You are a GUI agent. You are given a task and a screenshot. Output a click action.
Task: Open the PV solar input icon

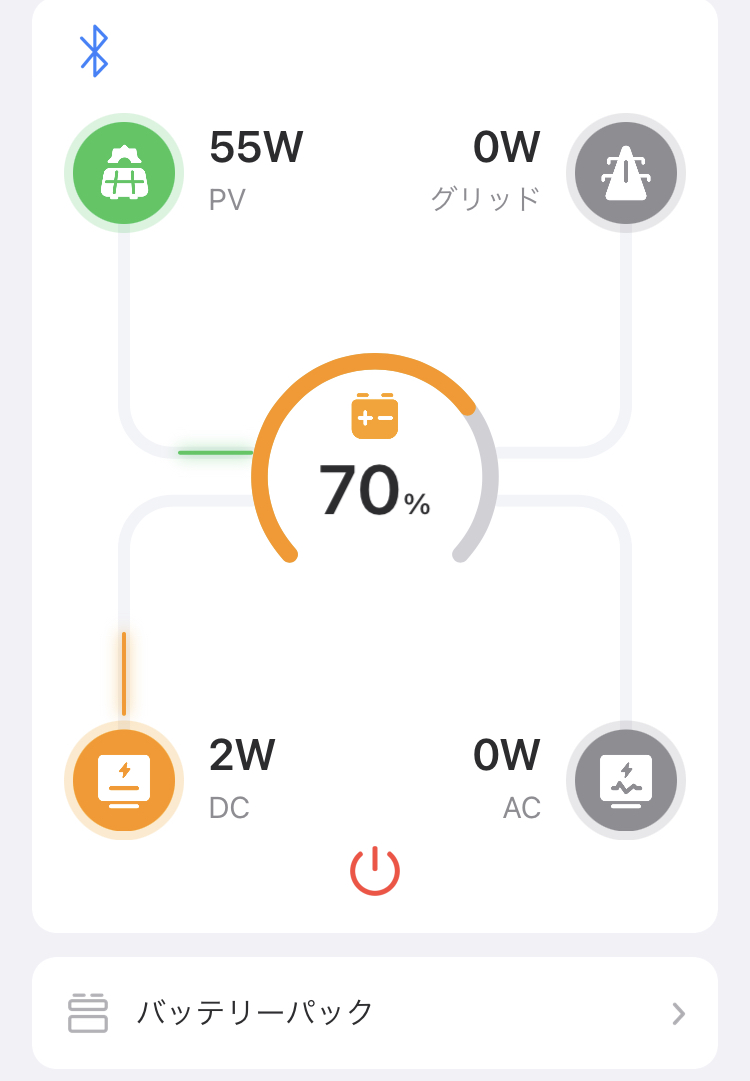(x=124, y=173)
